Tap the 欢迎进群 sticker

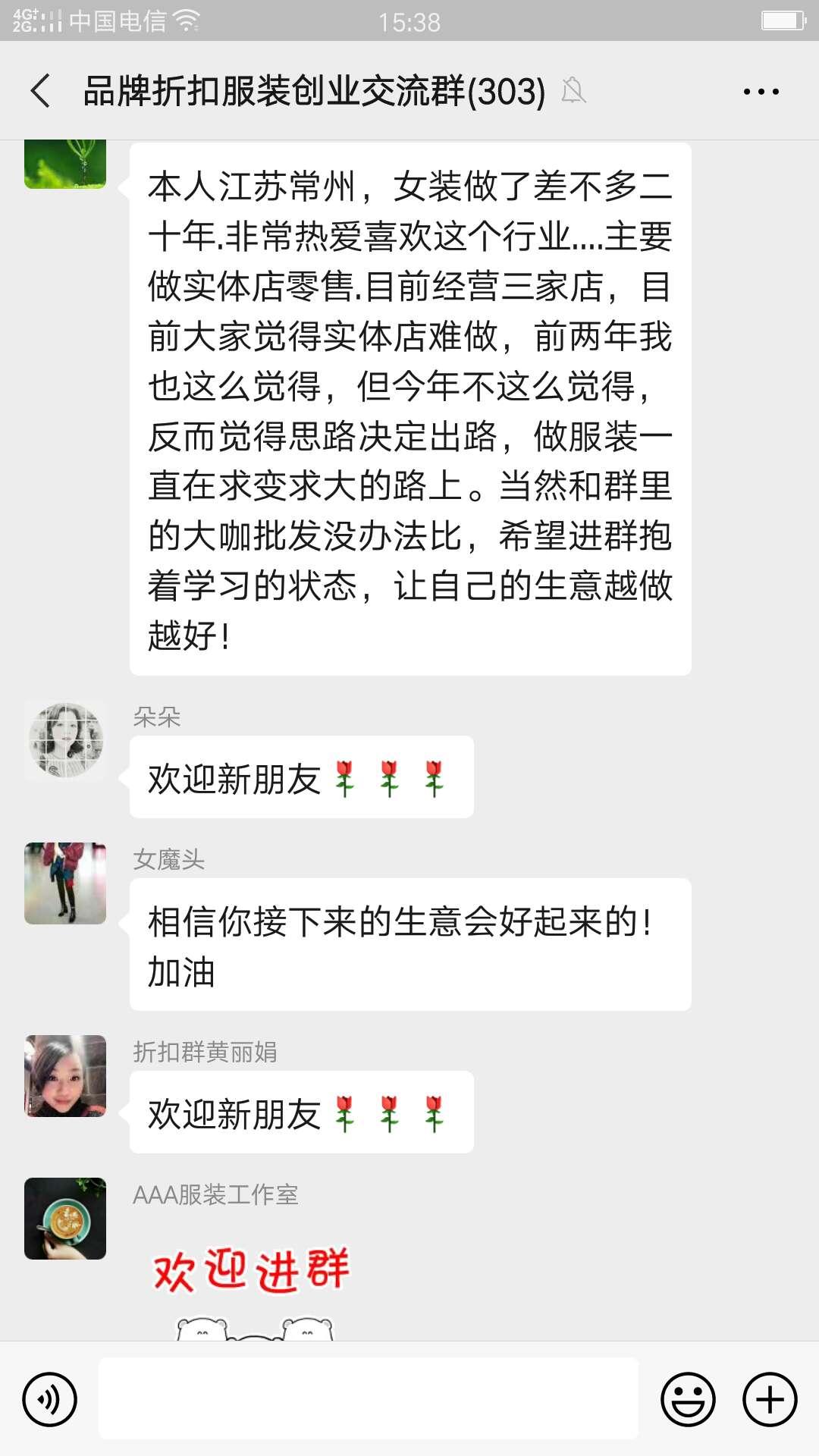pos(250,1274)
